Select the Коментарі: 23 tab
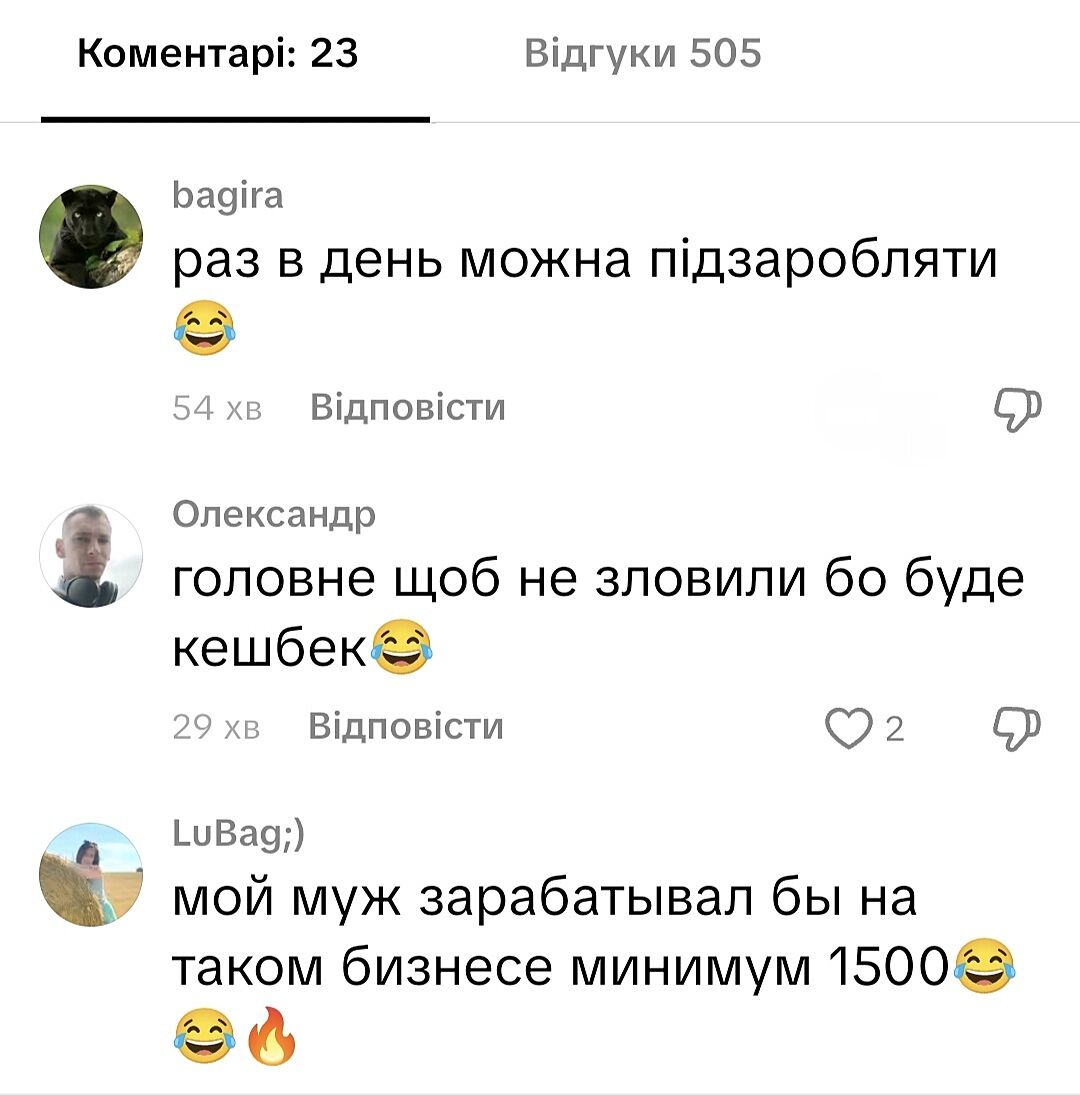This screenshot has height=1095, width=1080. (218, 54)
